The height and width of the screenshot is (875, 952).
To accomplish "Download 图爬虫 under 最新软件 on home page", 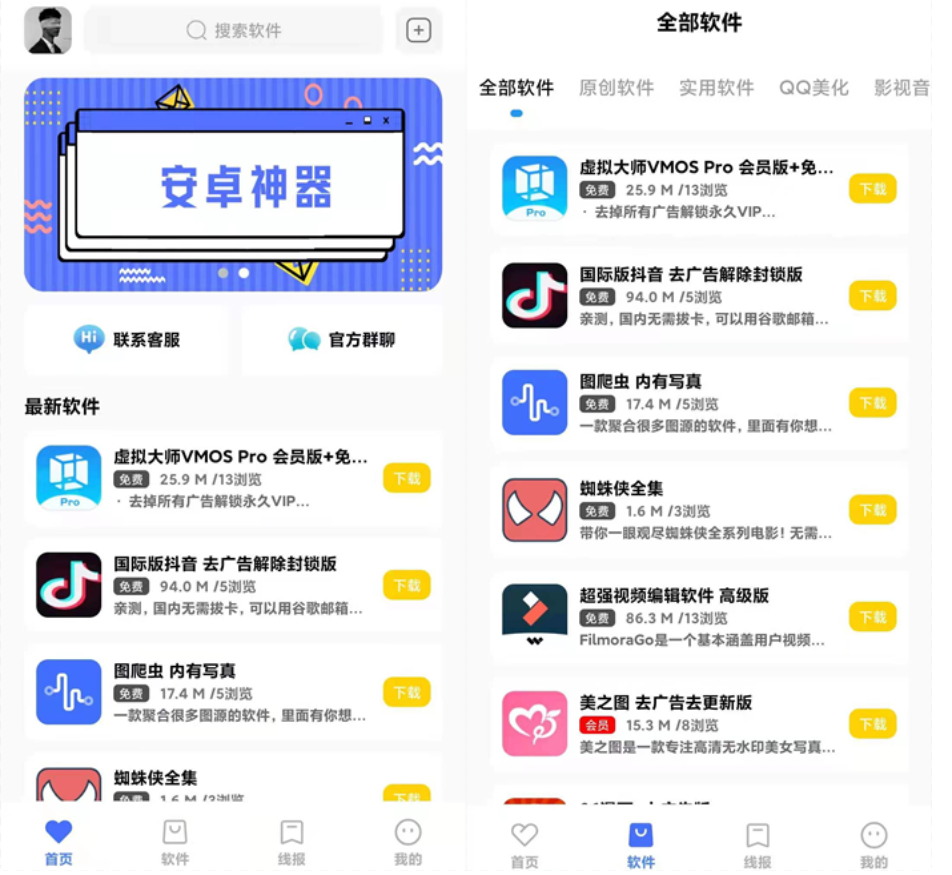I will 406,692.
